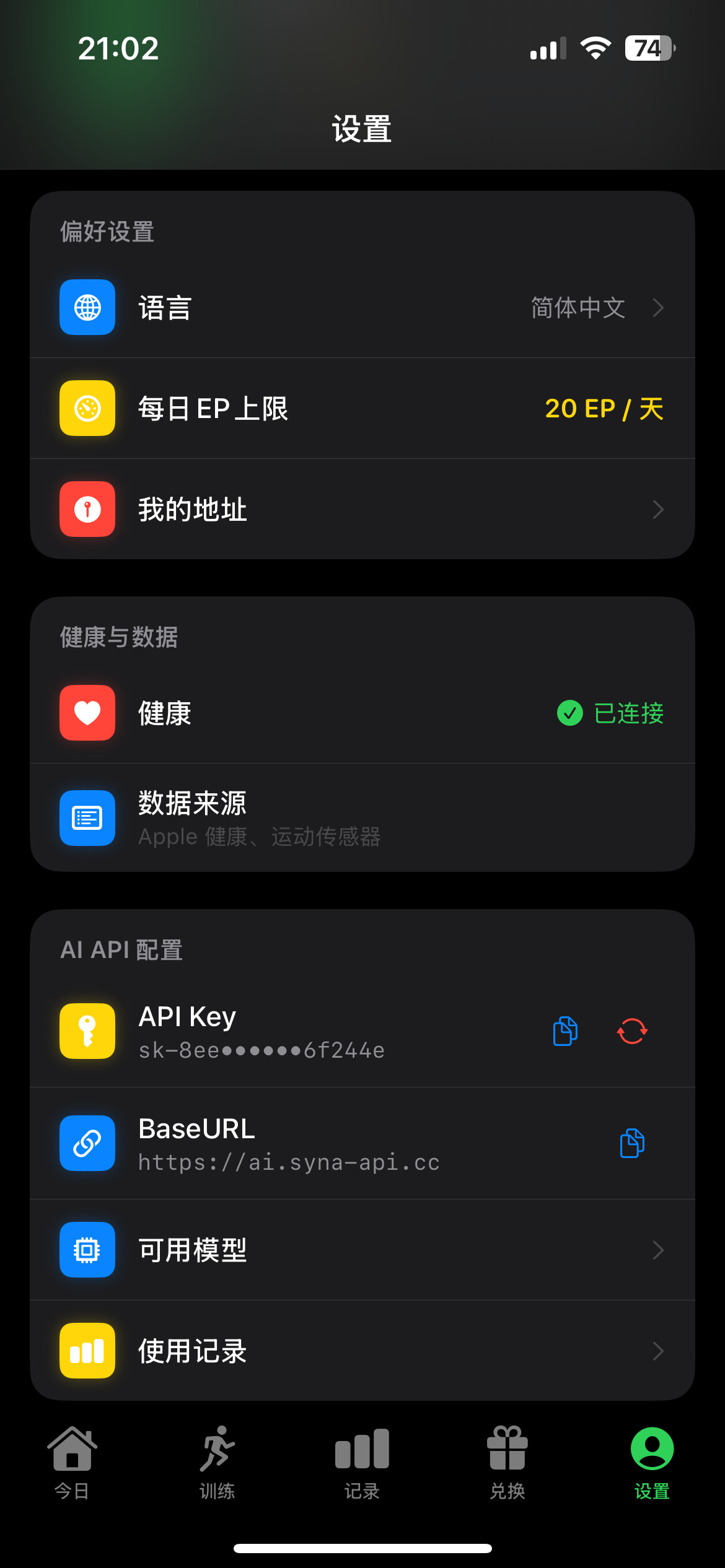Copy the BaseURL
Image resolution: width=725 pixels, height=1568 pixels.
point(632,1143)
